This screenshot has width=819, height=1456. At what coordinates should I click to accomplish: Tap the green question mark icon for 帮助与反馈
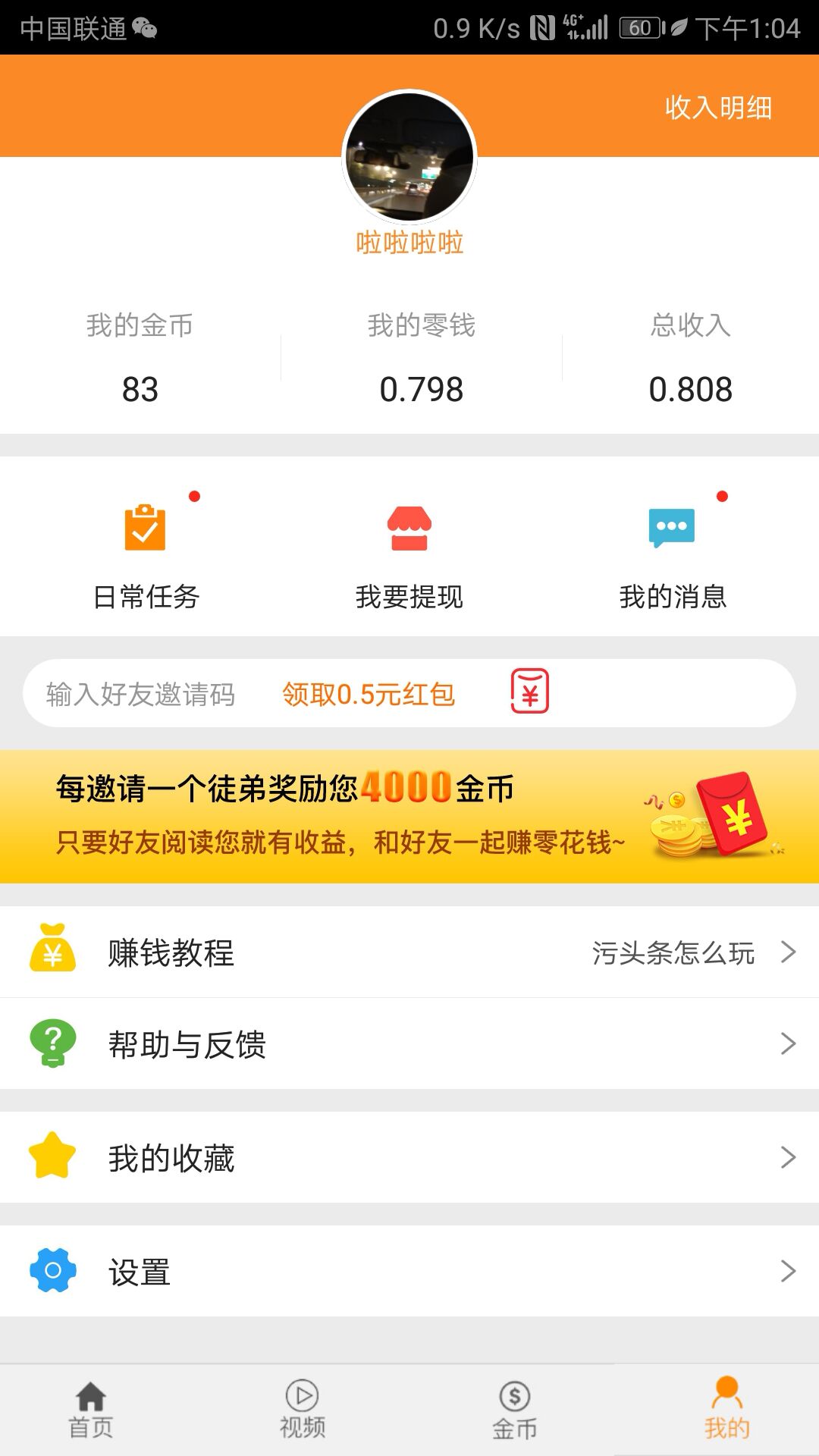(52, 1045)
